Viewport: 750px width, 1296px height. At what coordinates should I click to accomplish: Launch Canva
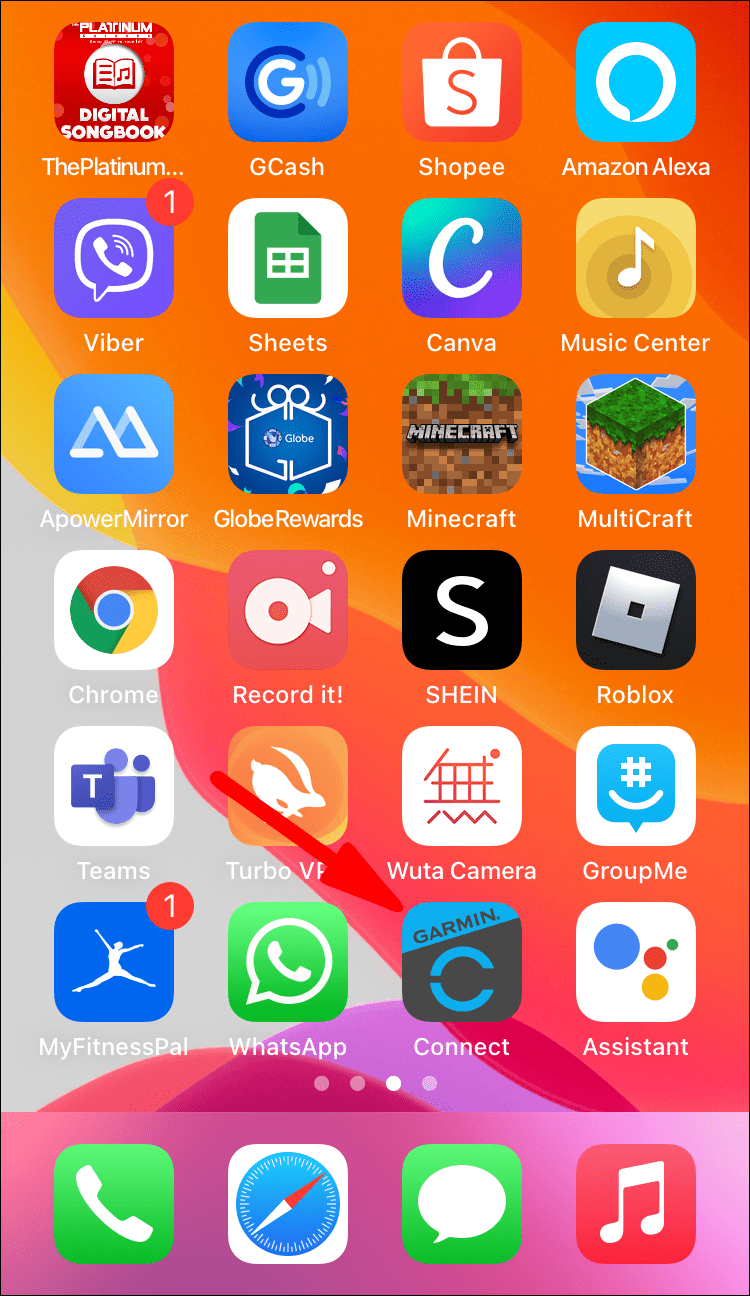click(461, 258)
